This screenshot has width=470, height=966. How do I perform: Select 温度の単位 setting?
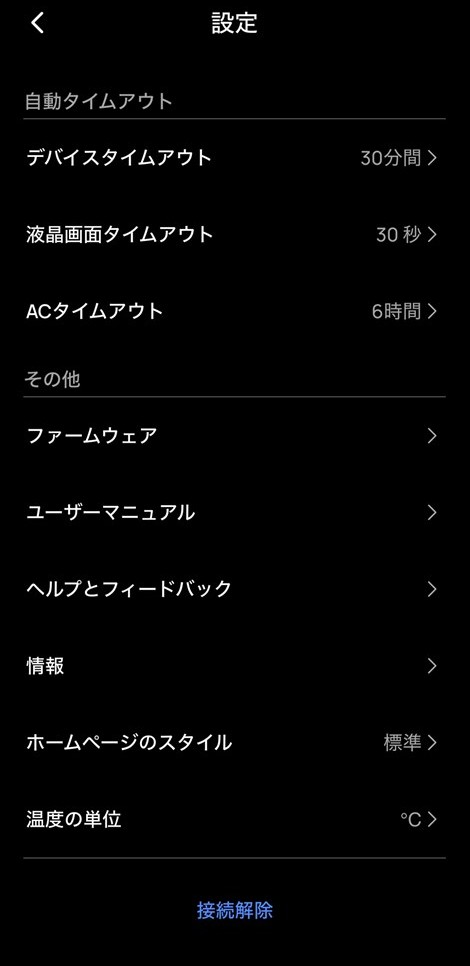[x=235, y=819]
